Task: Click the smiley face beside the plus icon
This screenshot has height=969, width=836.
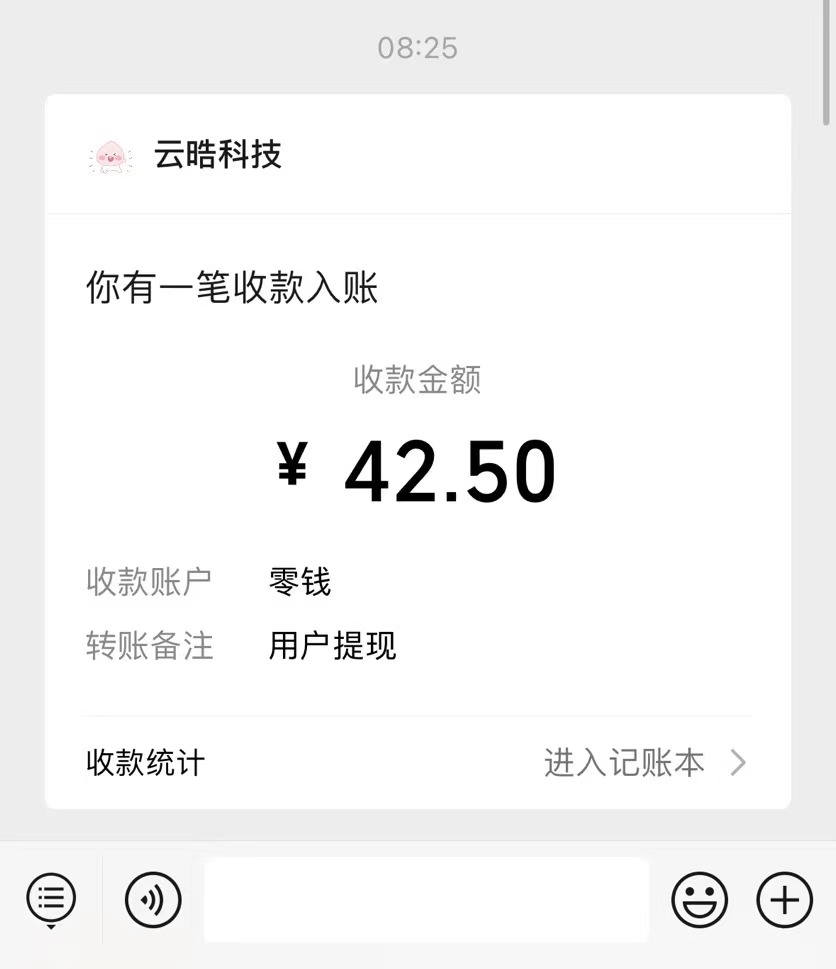Action: pyautogui.click(x=699, y=899)
